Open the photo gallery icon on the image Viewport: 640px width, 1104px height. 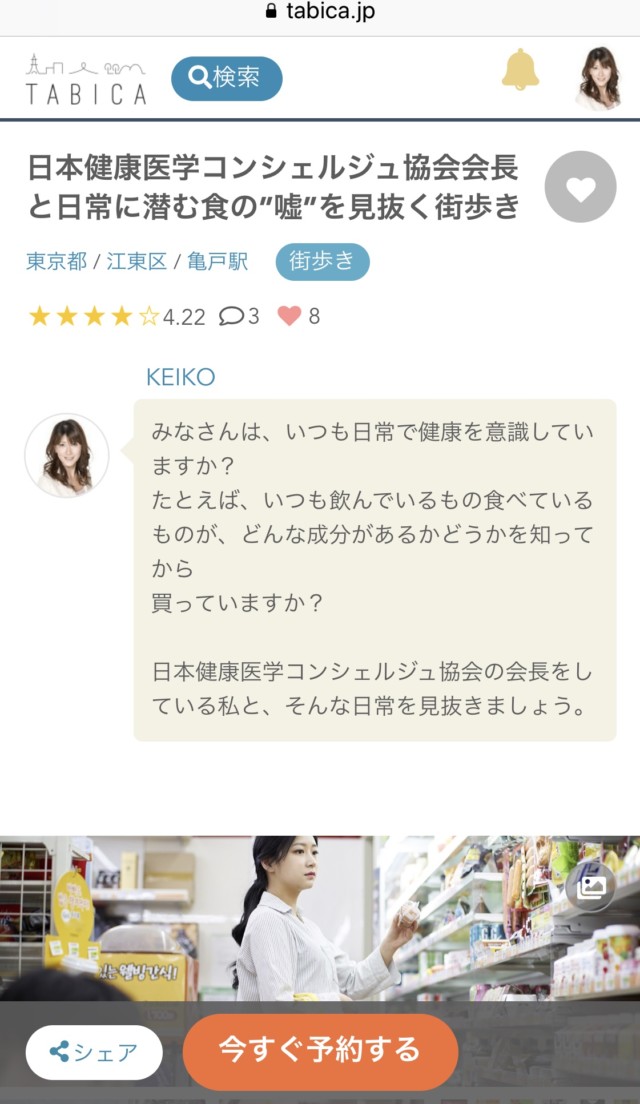(592, 886)
